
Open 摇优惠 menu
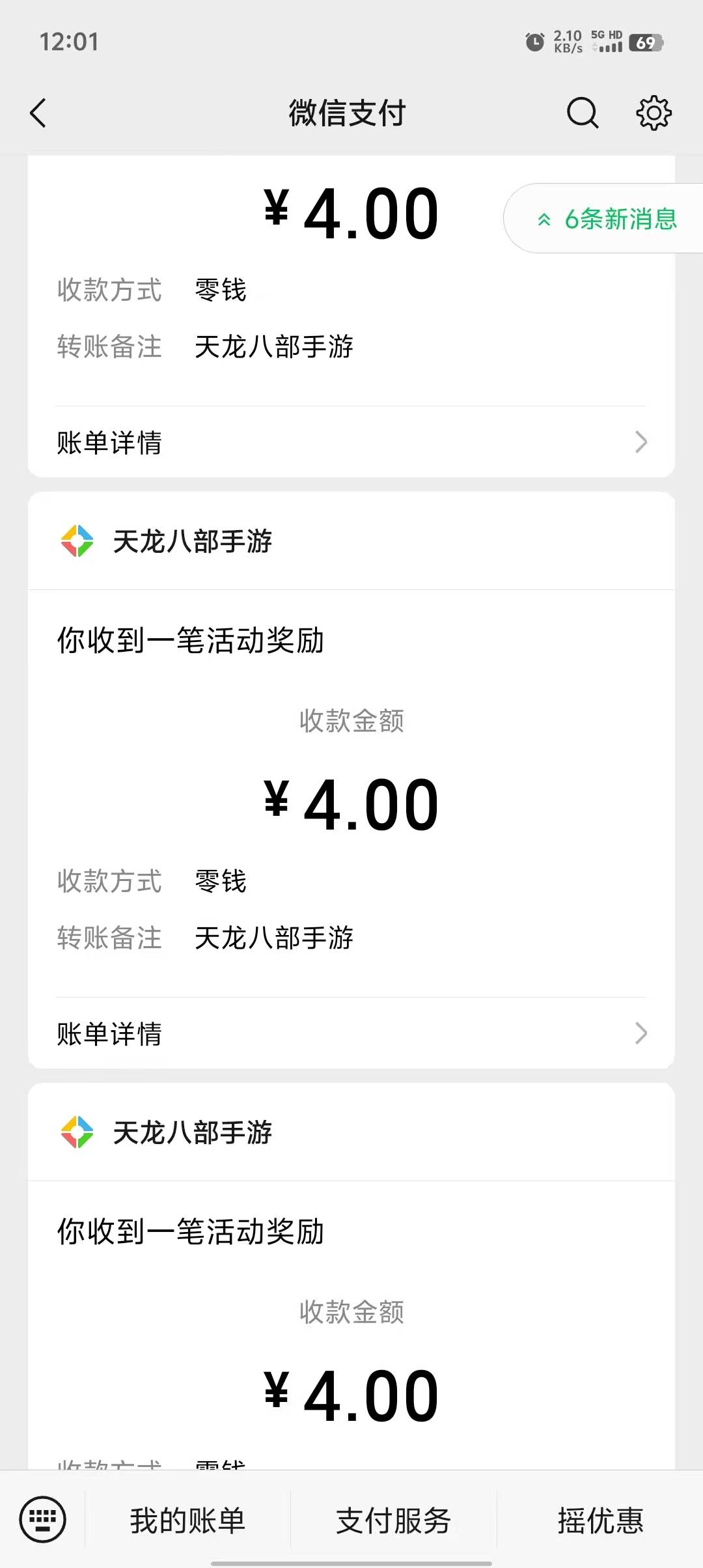pos(600,1520)
